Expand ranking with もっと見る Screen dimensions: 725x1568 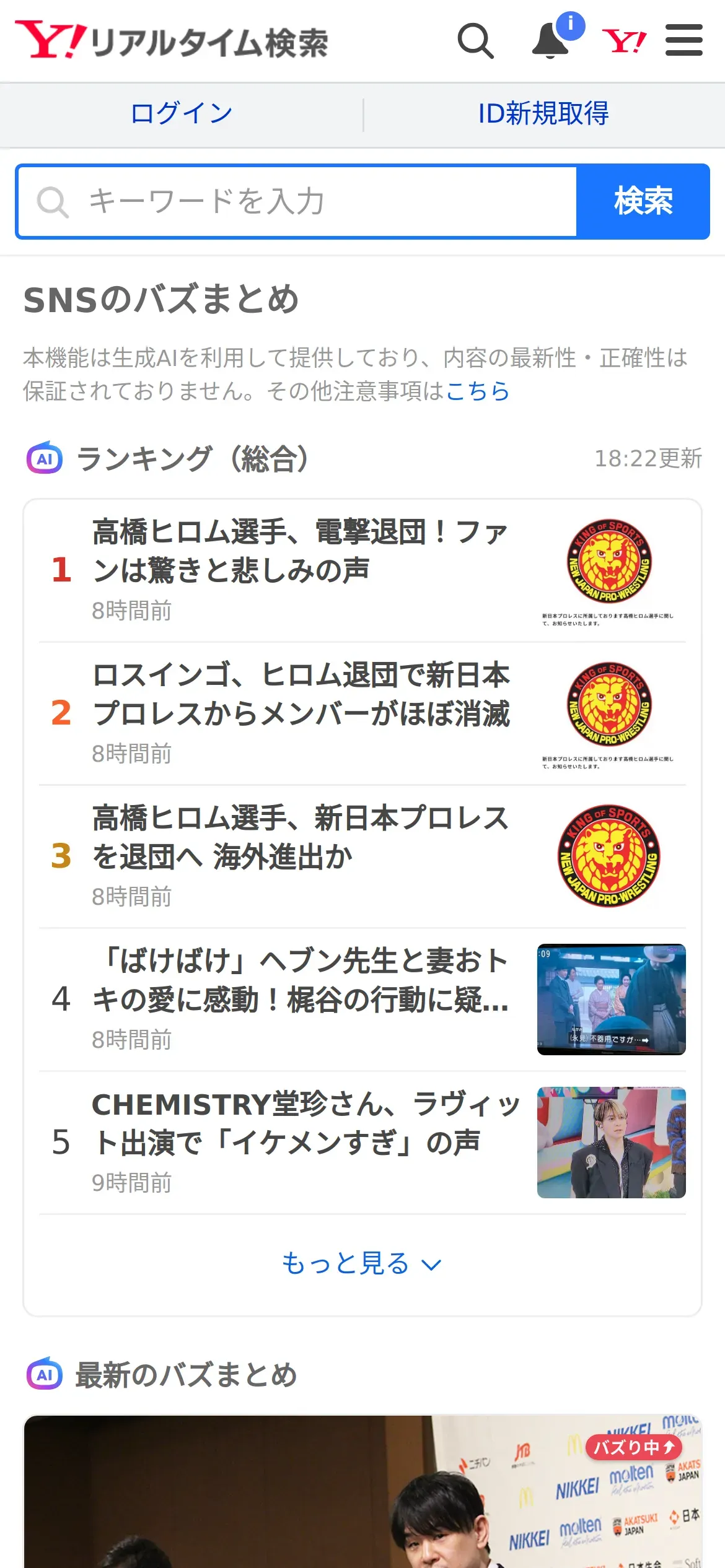[x=362, y=1263]
